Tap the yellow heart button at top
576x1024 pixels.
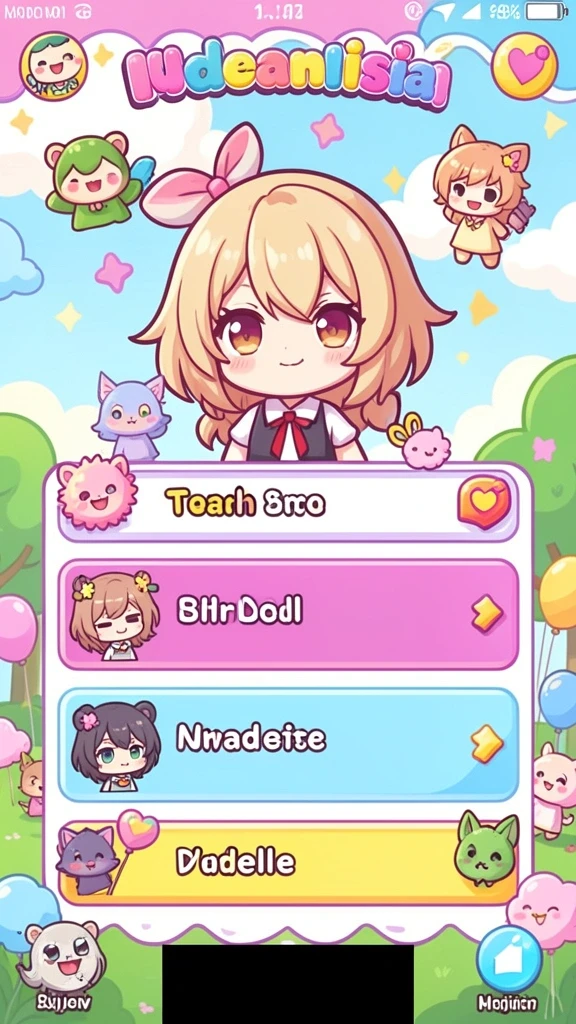[524, 66]
